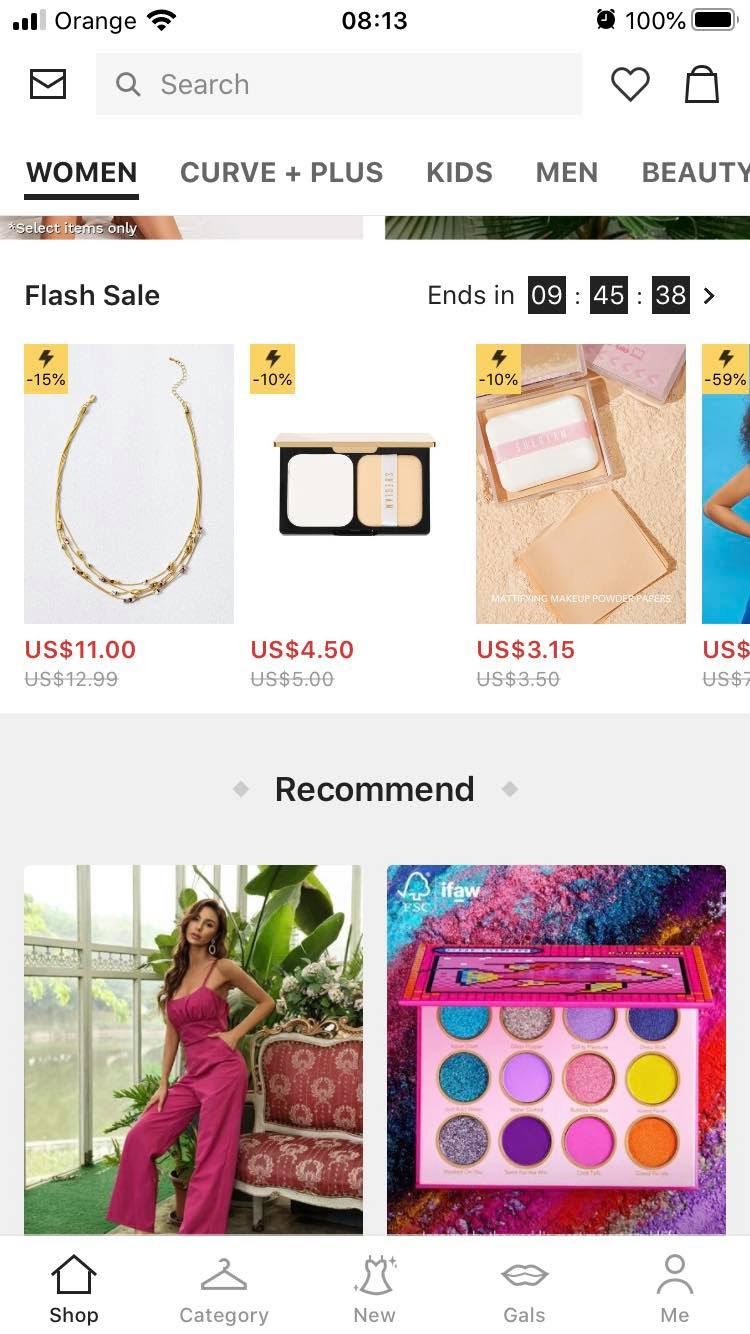This screenshot has width=750, height=1334.
Task: Open the New tab
Action: click(x=374, y=1290)
